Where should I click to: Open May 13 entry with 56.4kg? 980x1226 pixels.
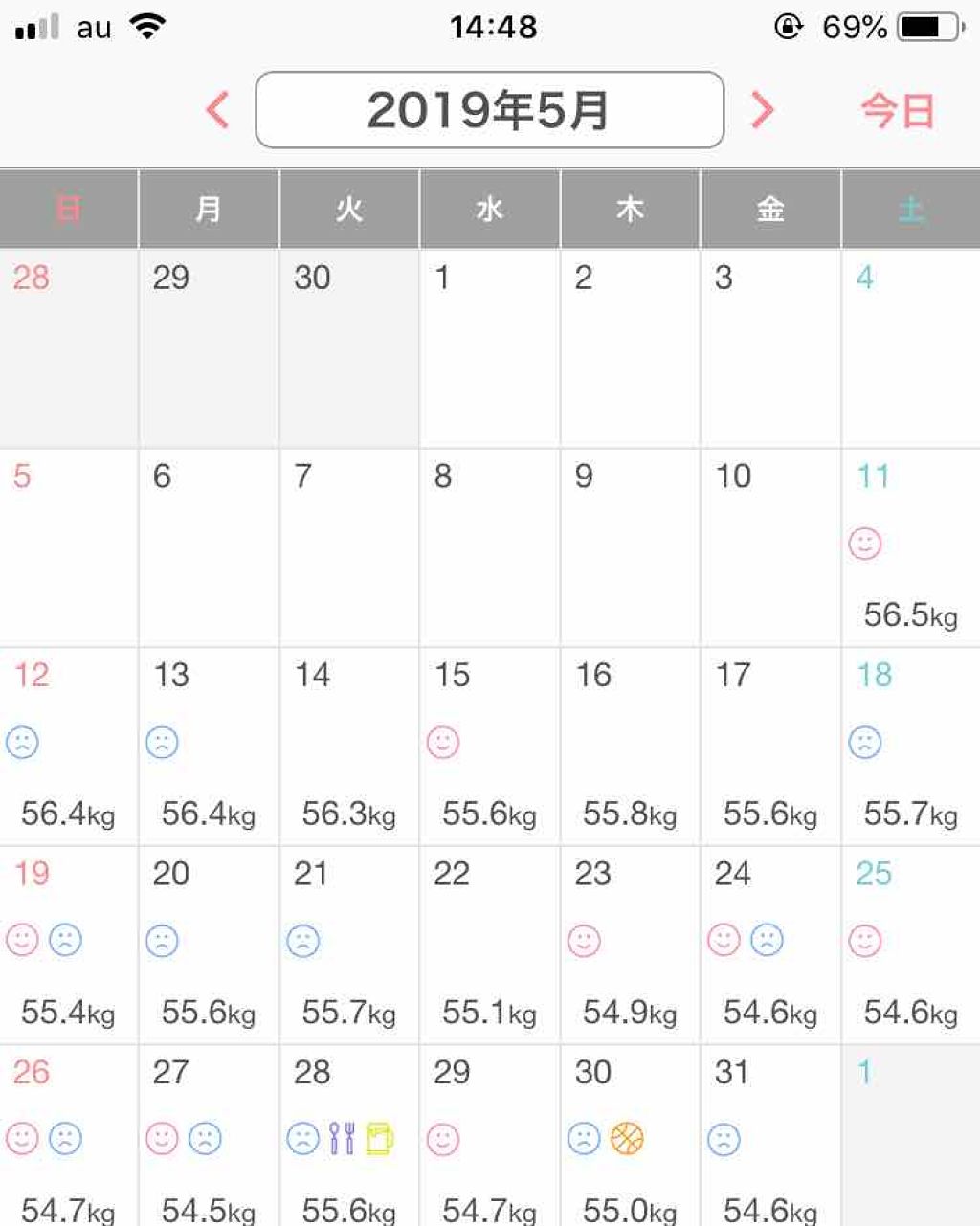click(209, 747)
